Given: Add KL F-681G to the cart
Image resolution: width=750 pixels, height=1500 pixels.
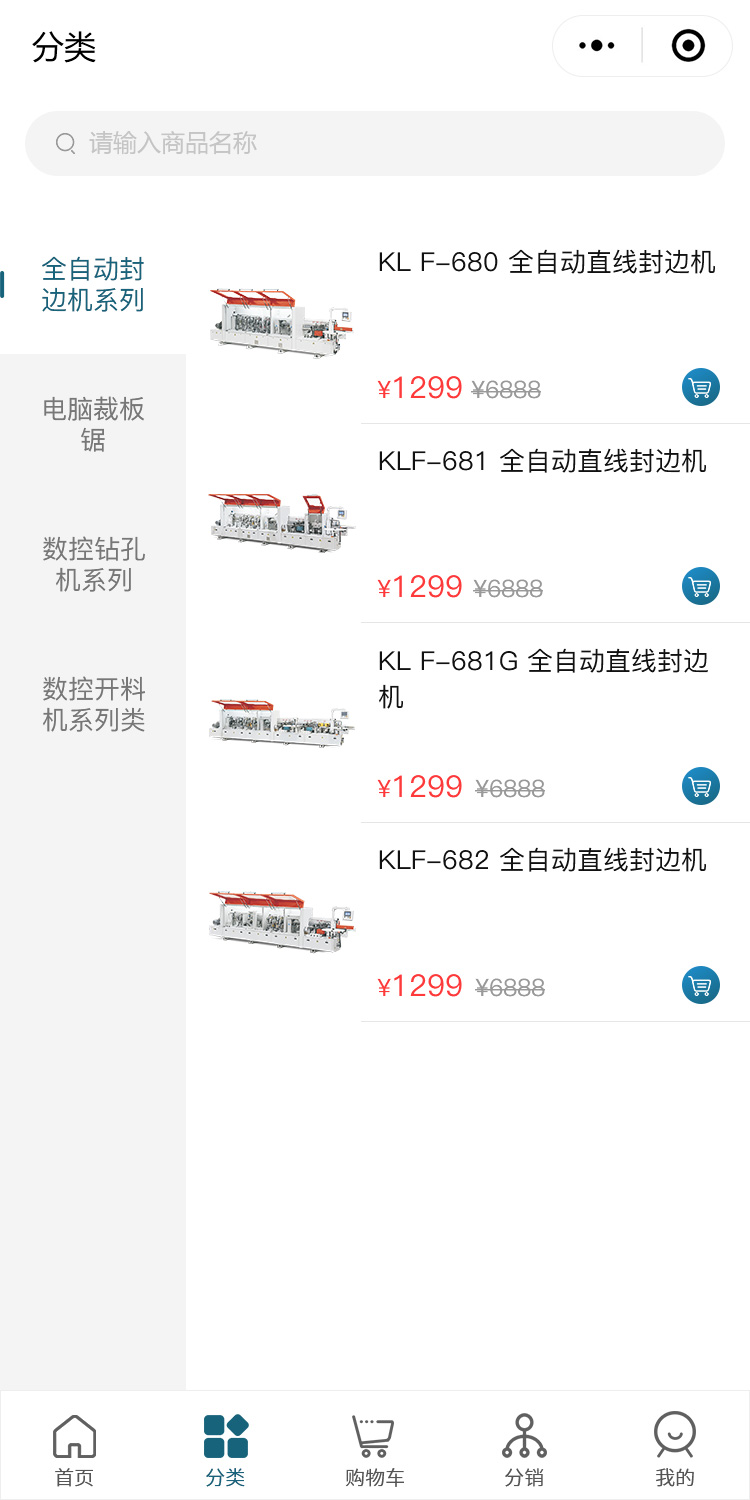Looking at the screenshot, I should [x=701, y=786].
